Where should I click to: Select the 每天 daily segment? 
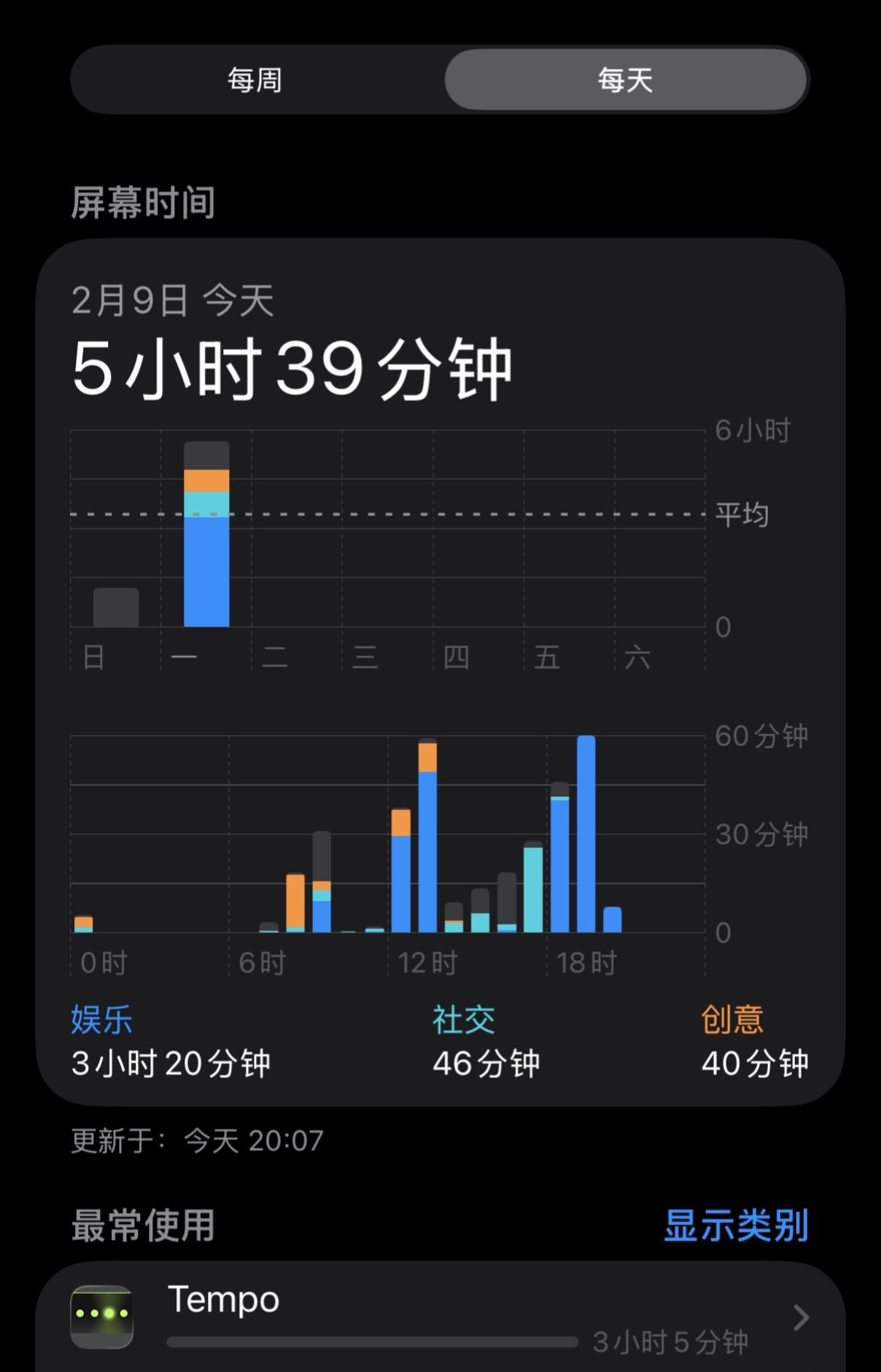(625, 79)
